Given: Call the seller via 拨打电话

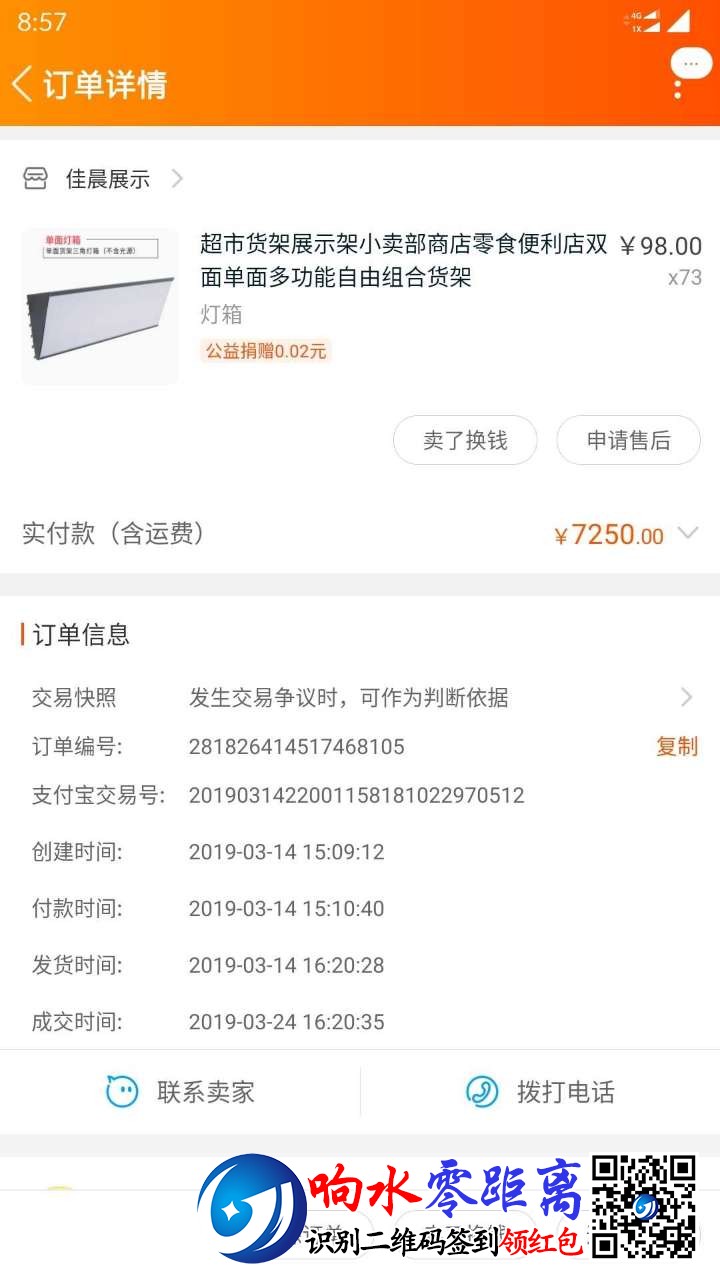Looking at the screenshot, I should click(540, 1092).
